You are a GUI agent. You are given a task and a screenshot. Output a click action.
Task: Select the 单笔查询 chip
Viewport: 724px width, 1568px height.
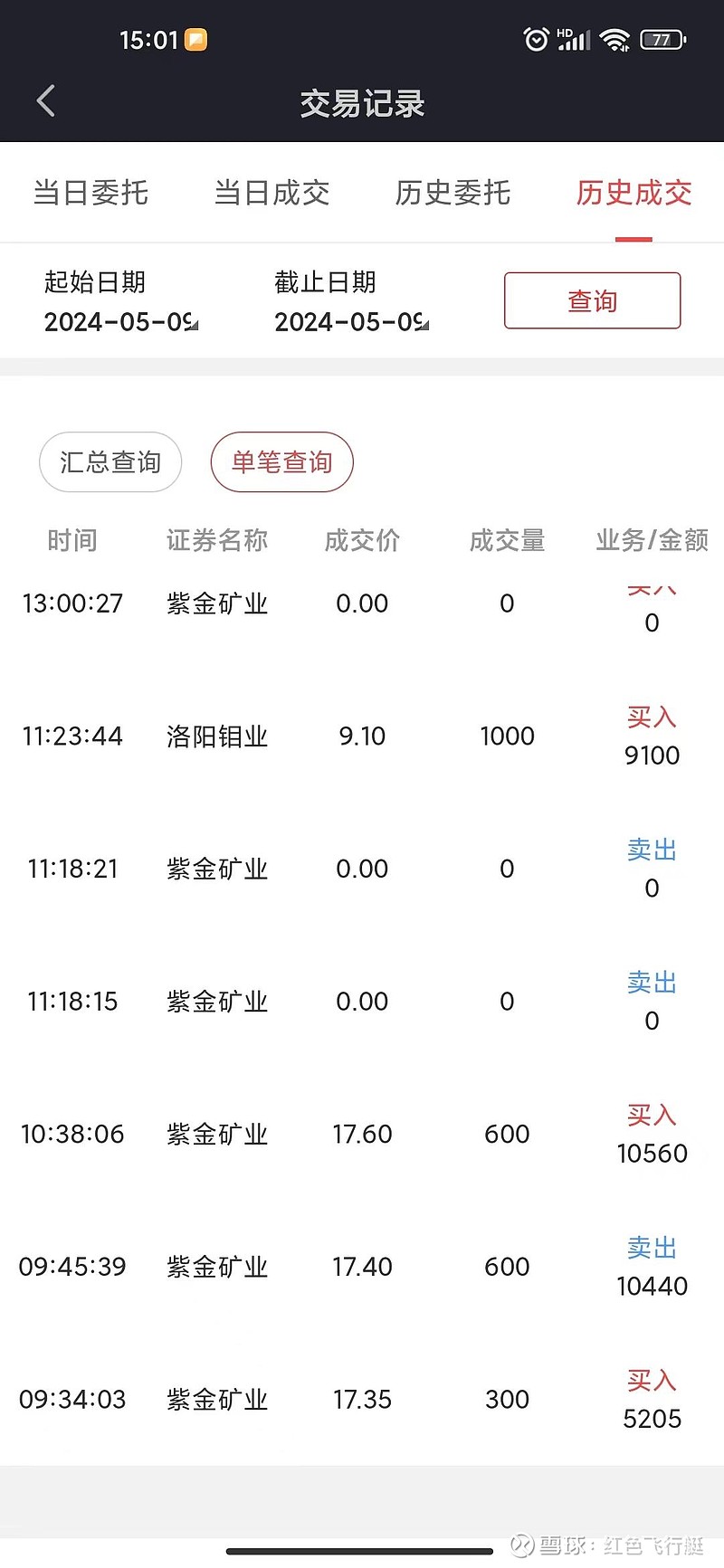(x=282, y=462)
